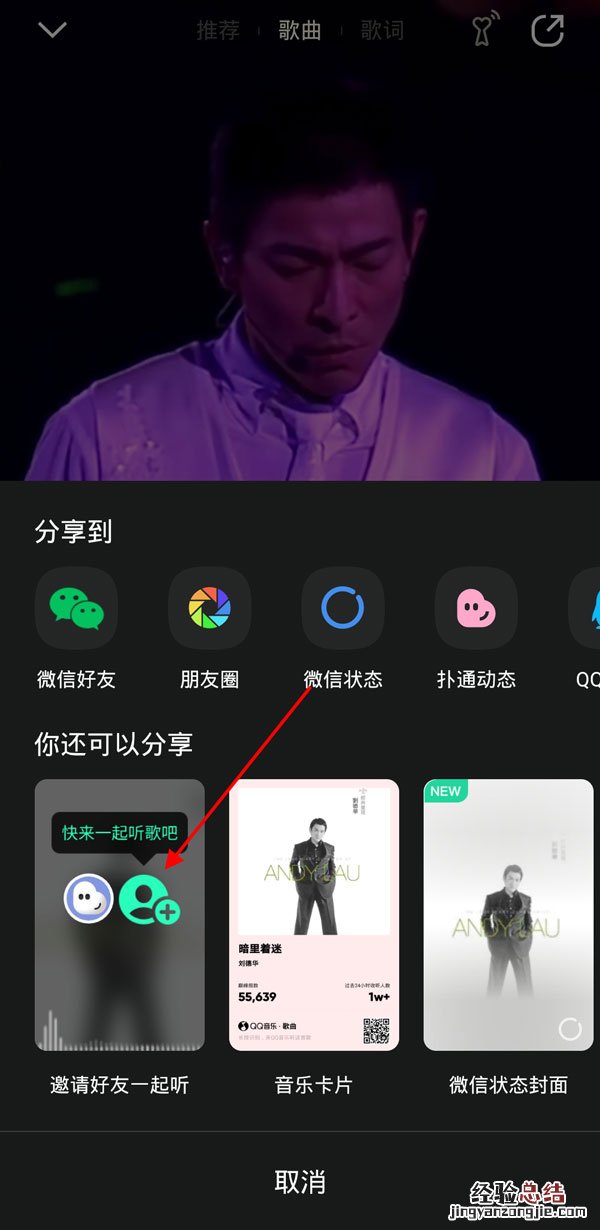Select the 歌曲 tab

point(300,30)
